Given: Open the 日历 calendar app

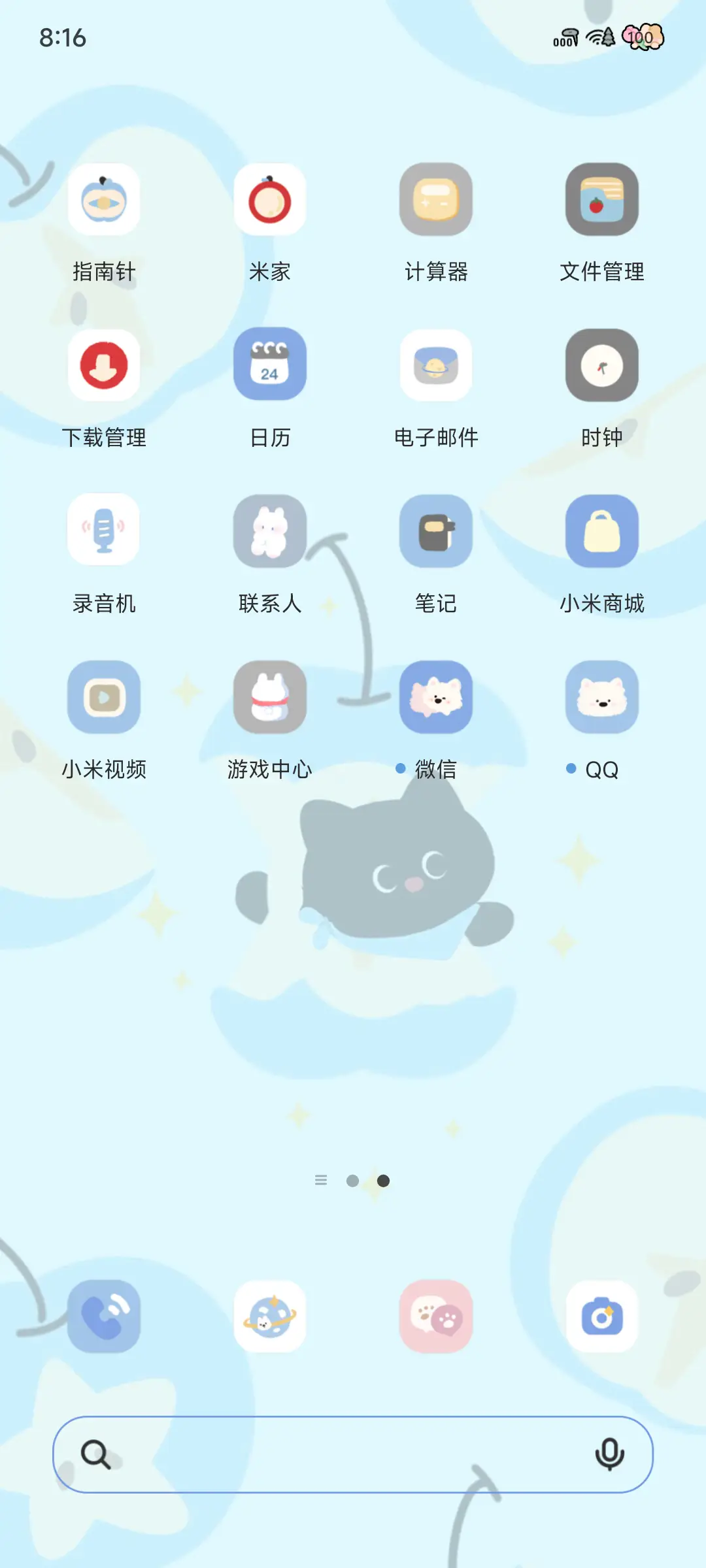Looking at the screenshot, I should [x=269, y=366].
